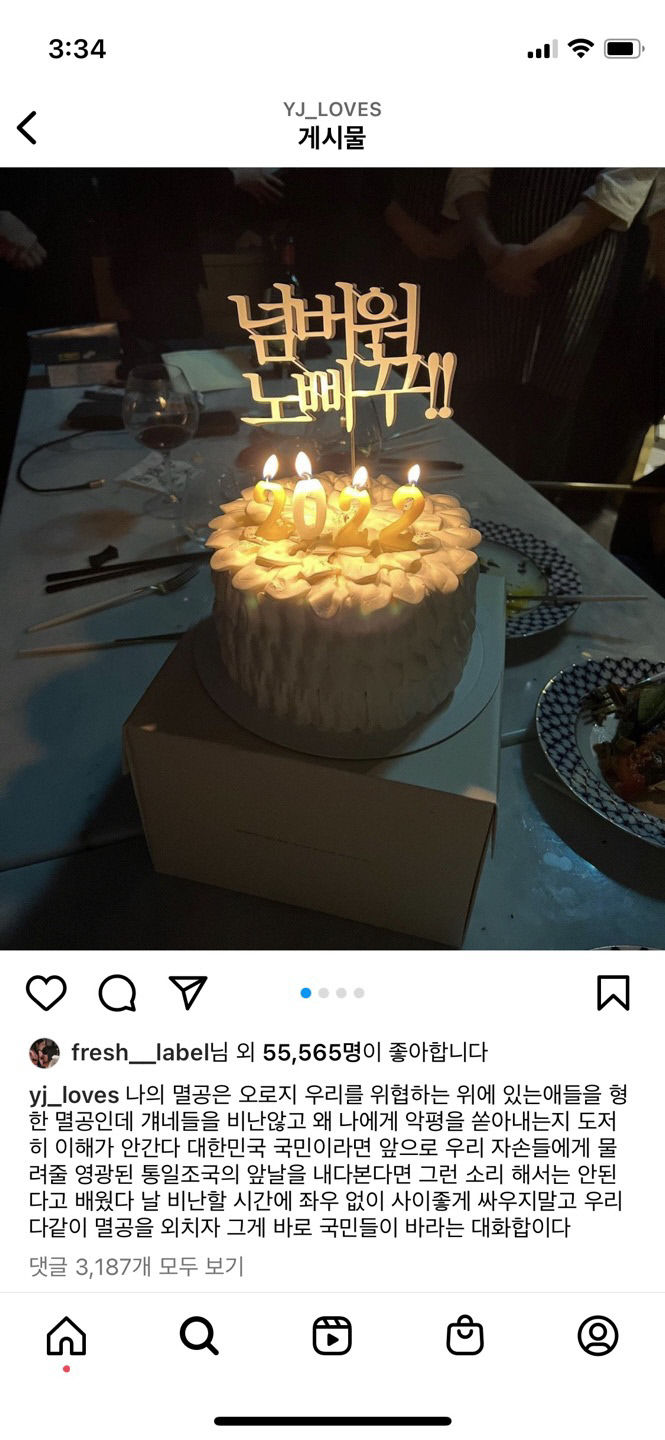Image resolution: width=665 pixels, height=1440 pixels.
Task: Like the cake post with the heart
Action: [46, 992]
